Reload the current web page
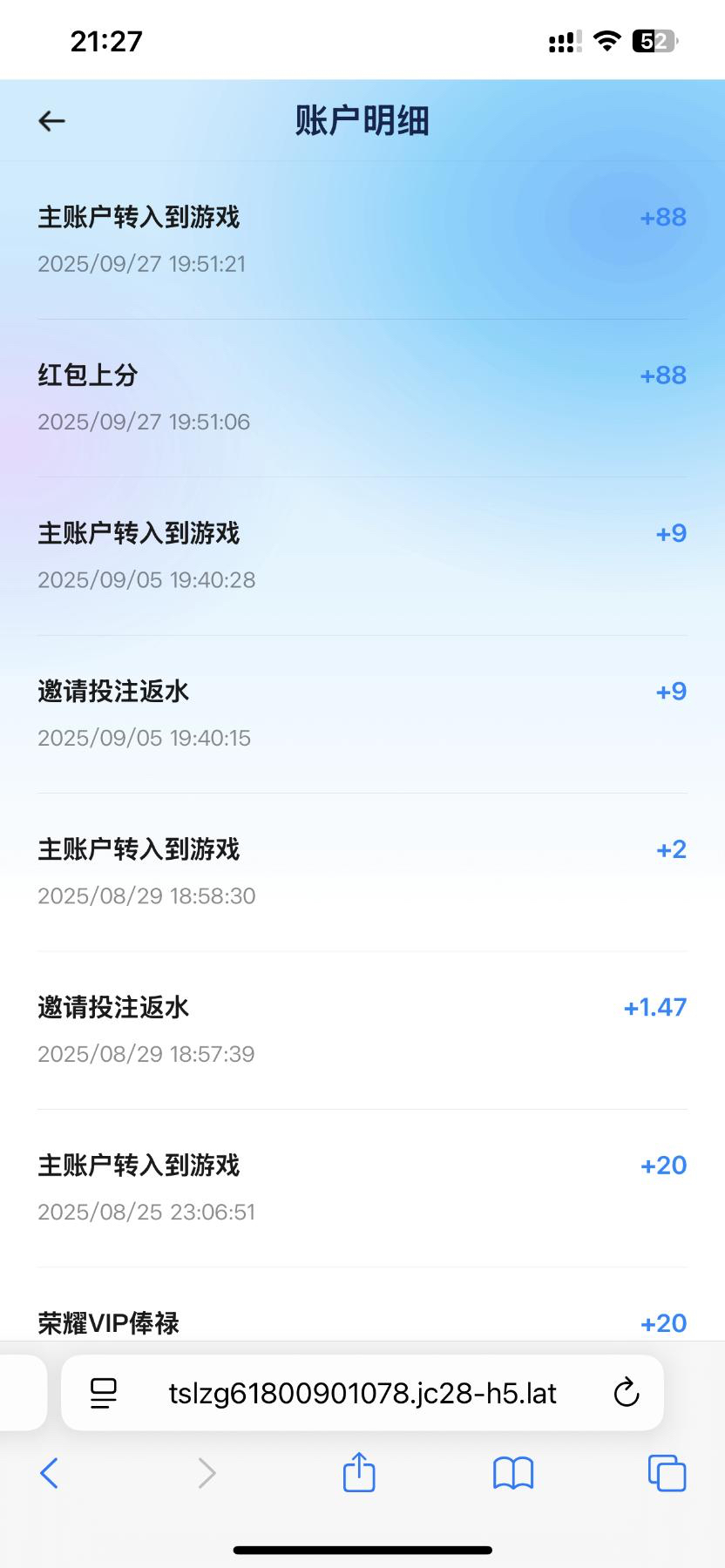 tap(626, 1393)
